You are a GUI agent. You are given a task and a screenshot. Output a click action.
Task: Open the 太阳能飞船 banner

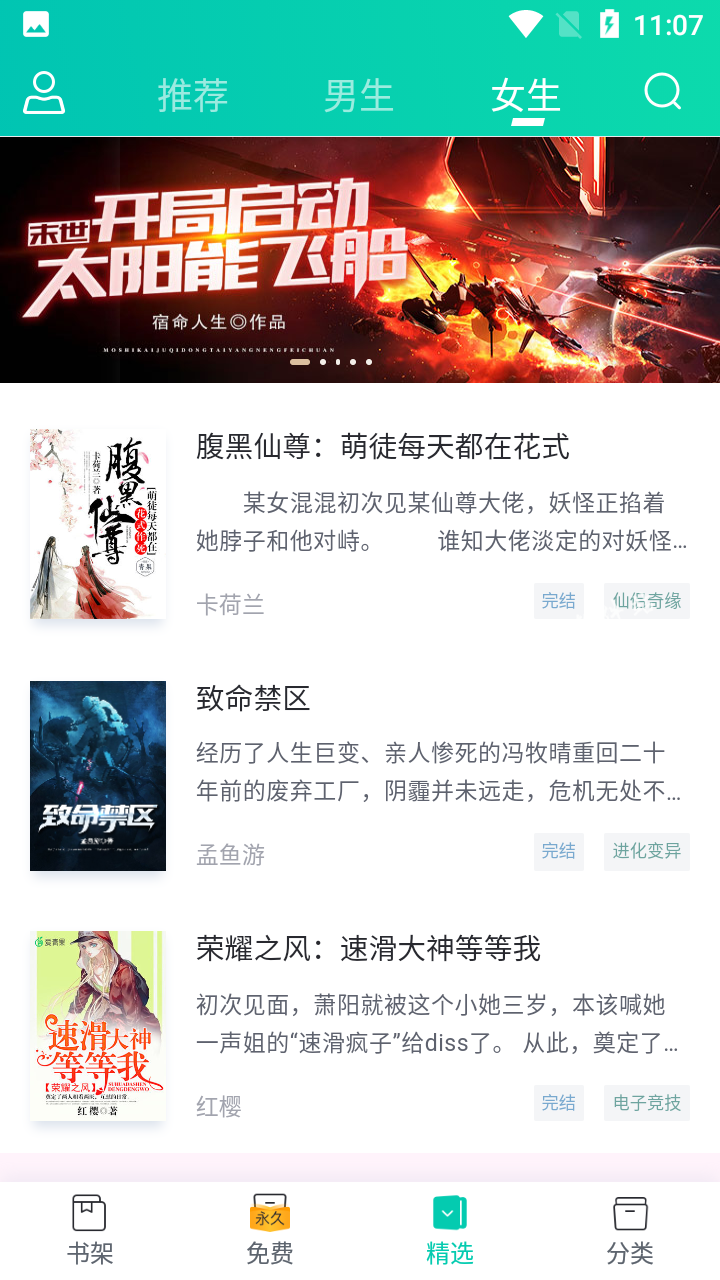360,260
